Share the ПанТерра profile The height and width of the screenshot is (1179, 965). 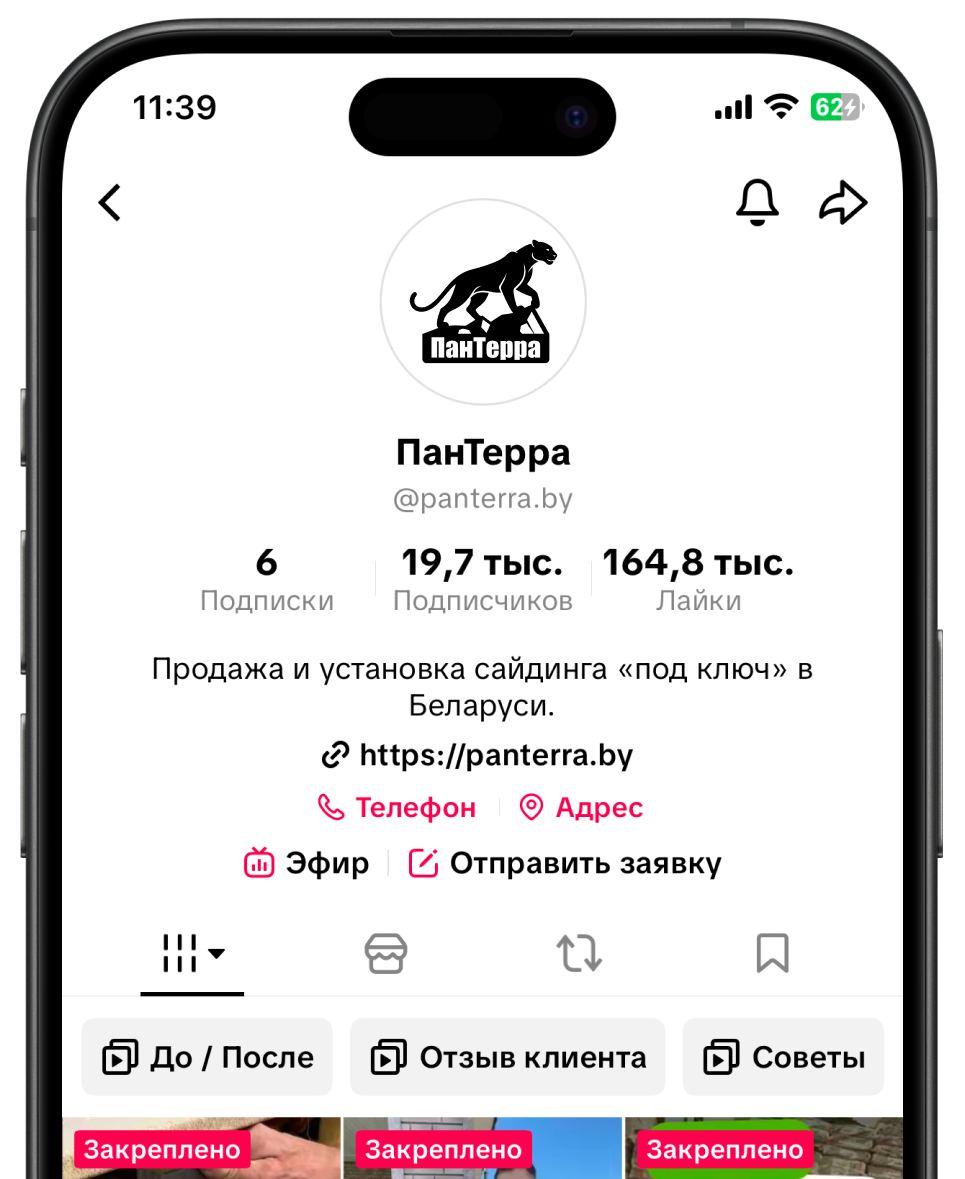tap(843, 203)
